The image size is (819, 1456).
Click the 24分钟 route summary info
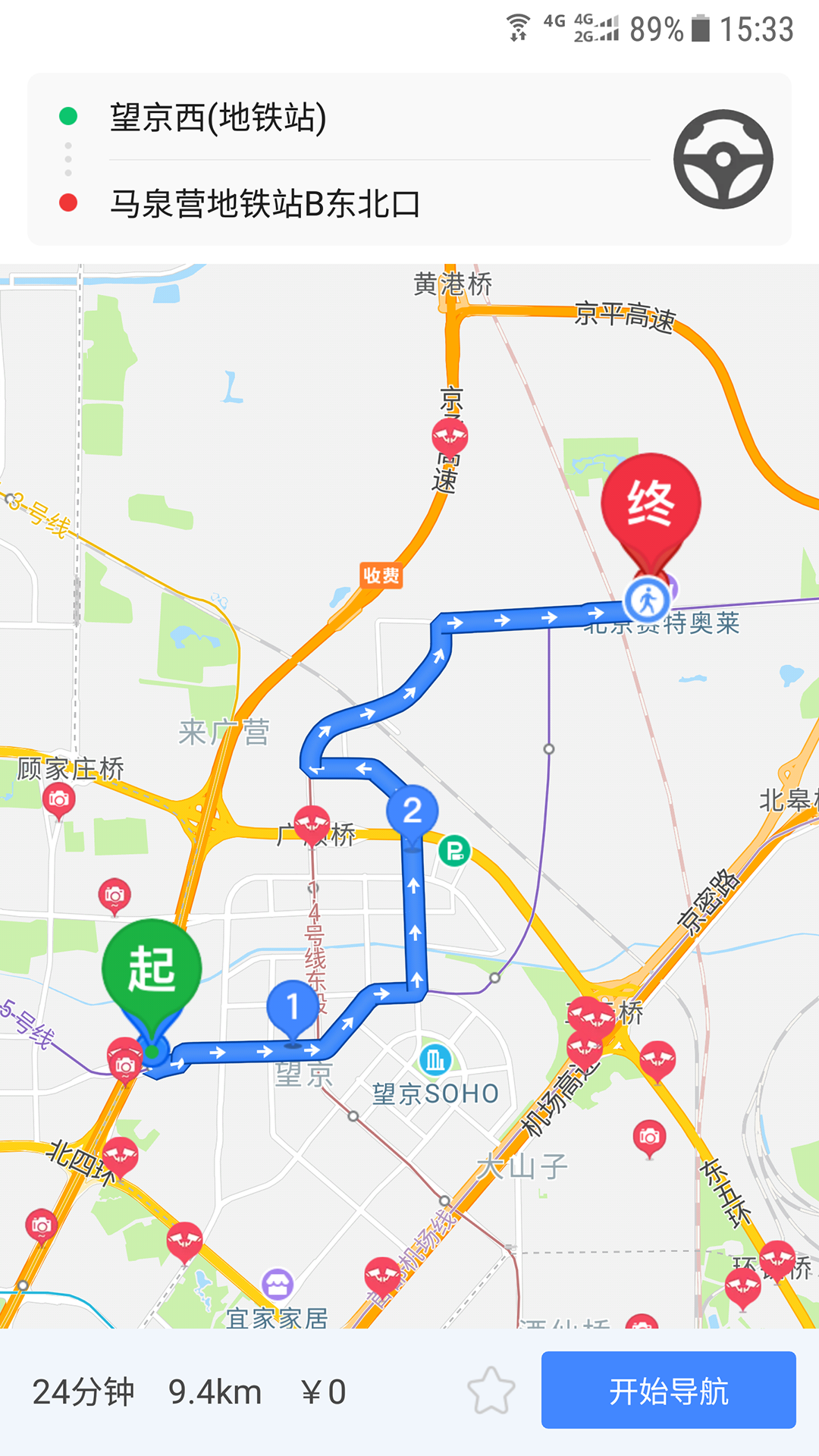83,1390
